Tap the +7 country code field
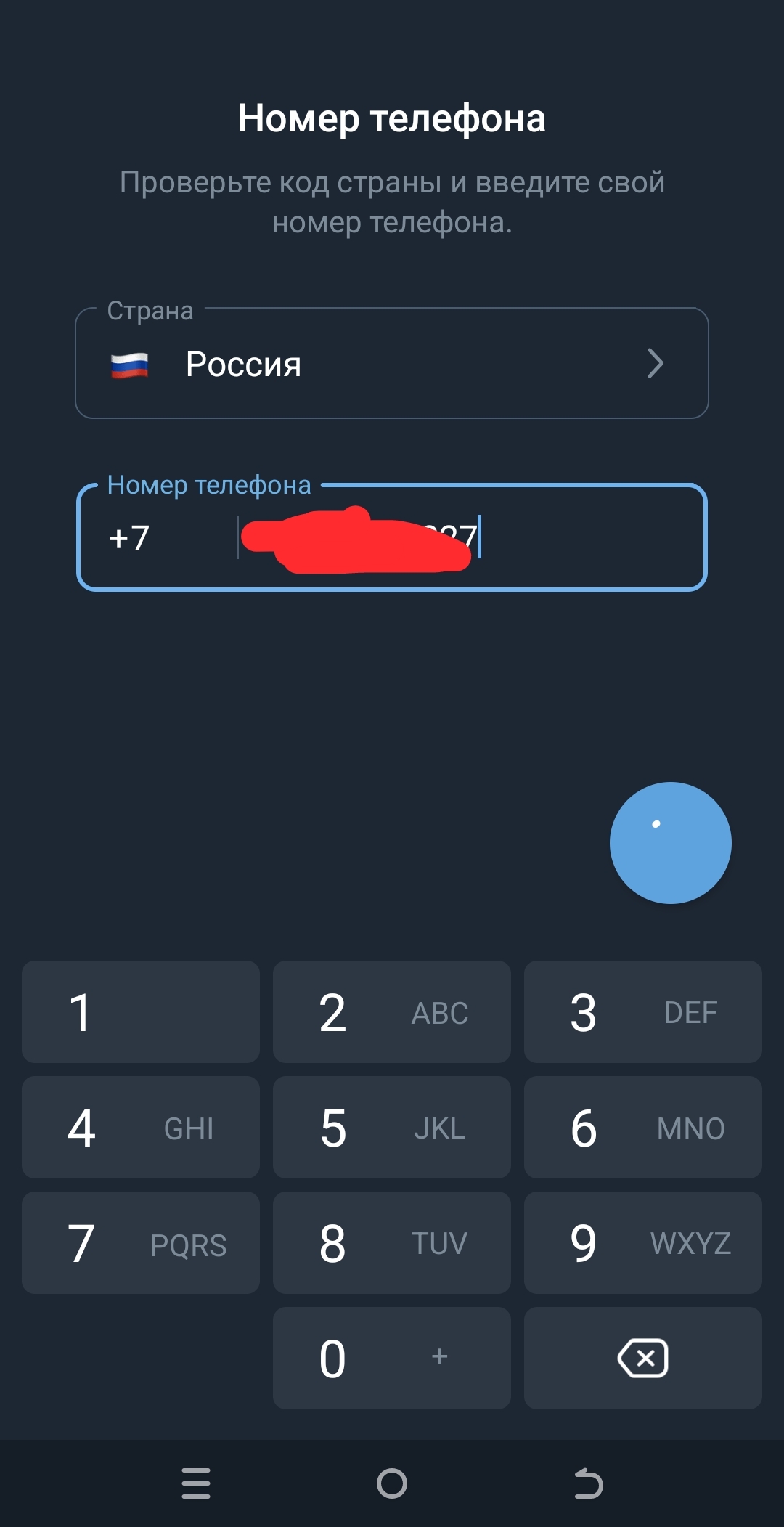The width and height of the screenshot is (784, 1527). (156, 538)
